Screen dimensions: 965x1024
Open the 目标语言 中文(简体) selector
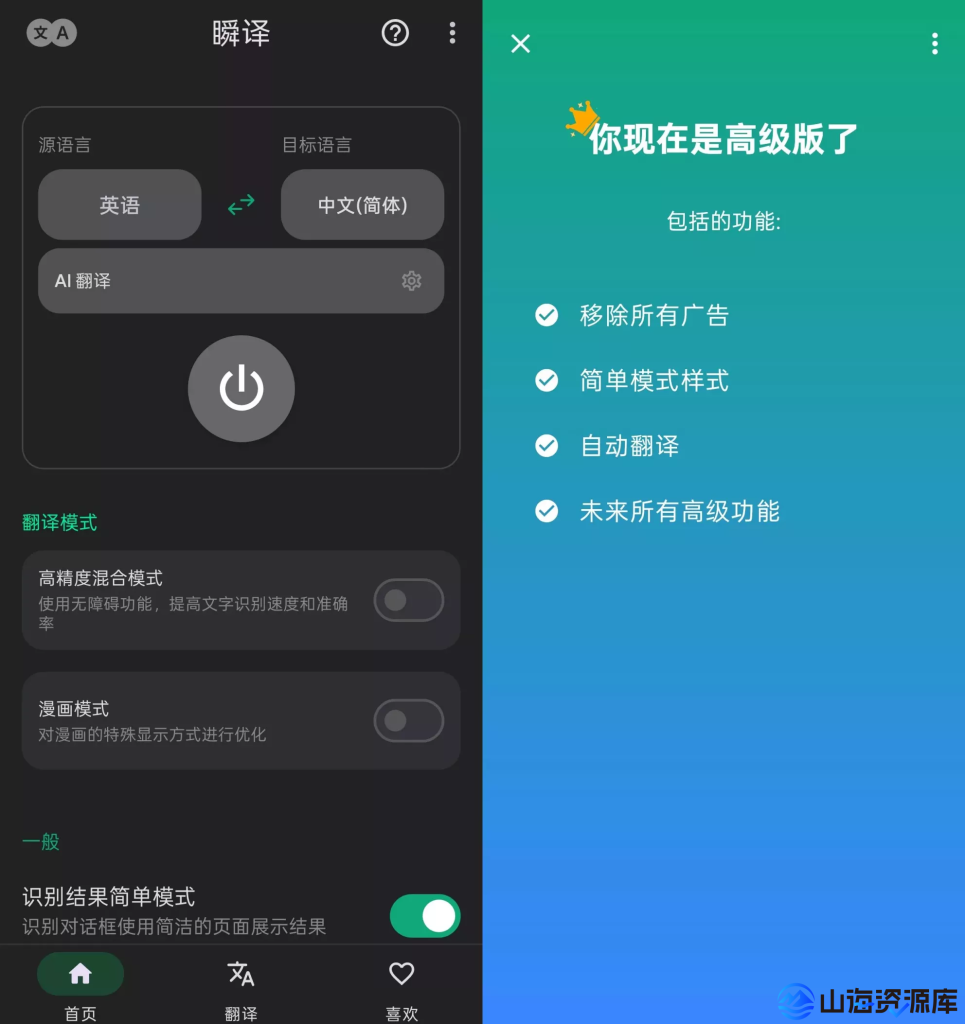[x=362, y=204]
